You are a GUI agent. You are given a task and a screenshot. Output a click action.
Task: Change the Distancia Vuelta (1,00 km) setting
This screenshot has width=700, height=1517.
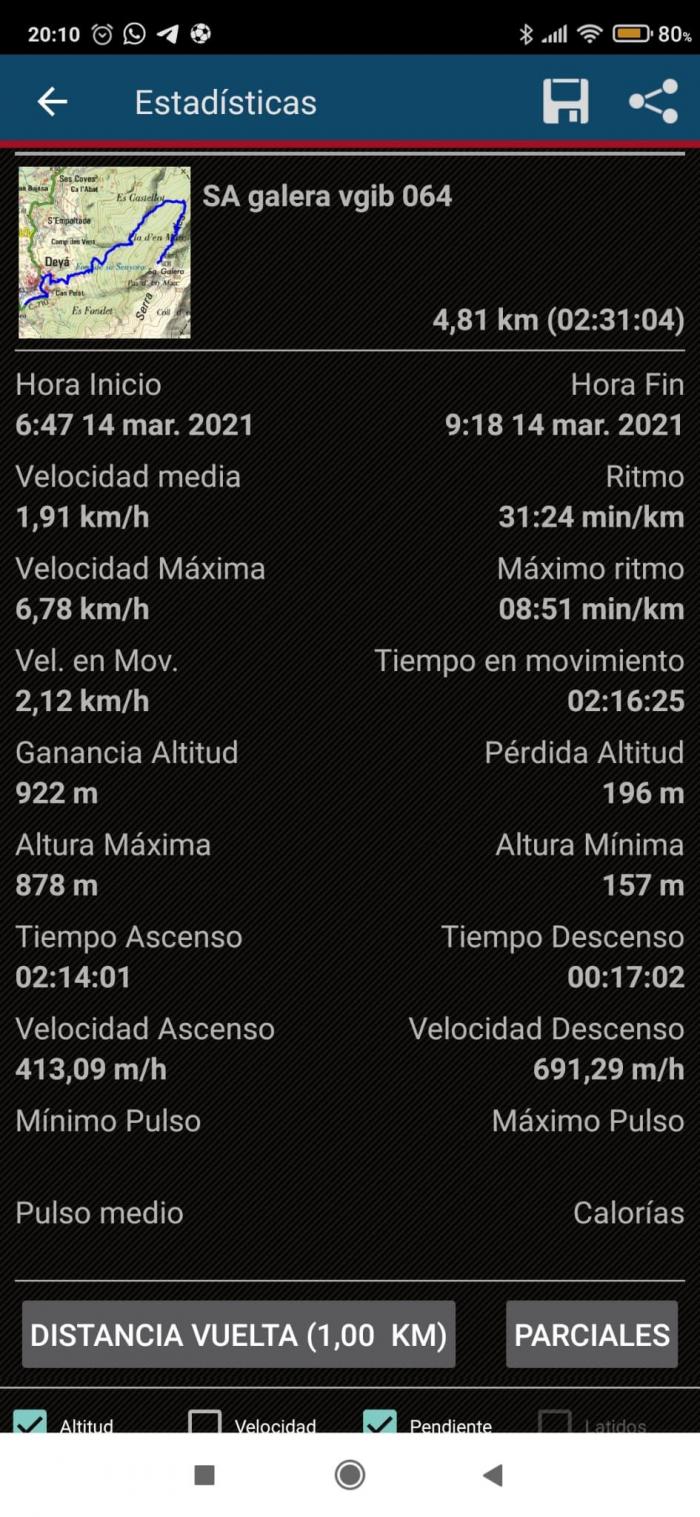(x=239, y=1334)
